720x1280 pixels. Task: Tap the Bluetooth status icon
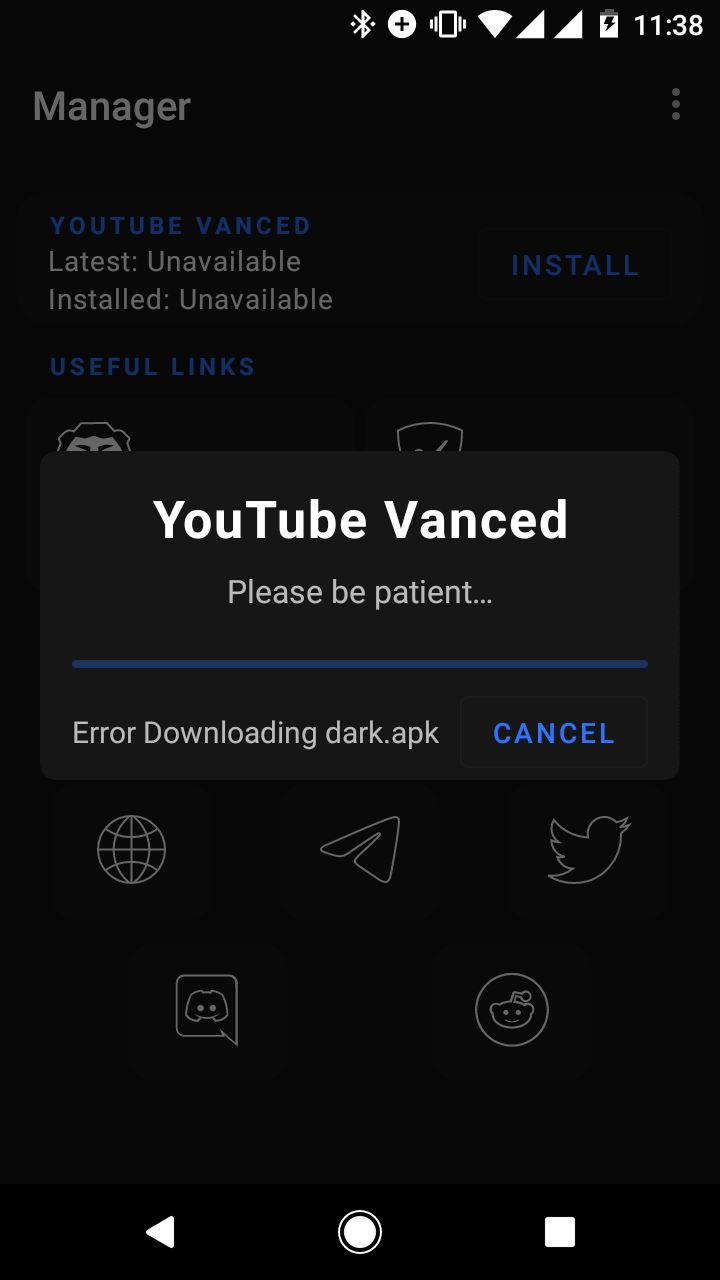[361, 23]
